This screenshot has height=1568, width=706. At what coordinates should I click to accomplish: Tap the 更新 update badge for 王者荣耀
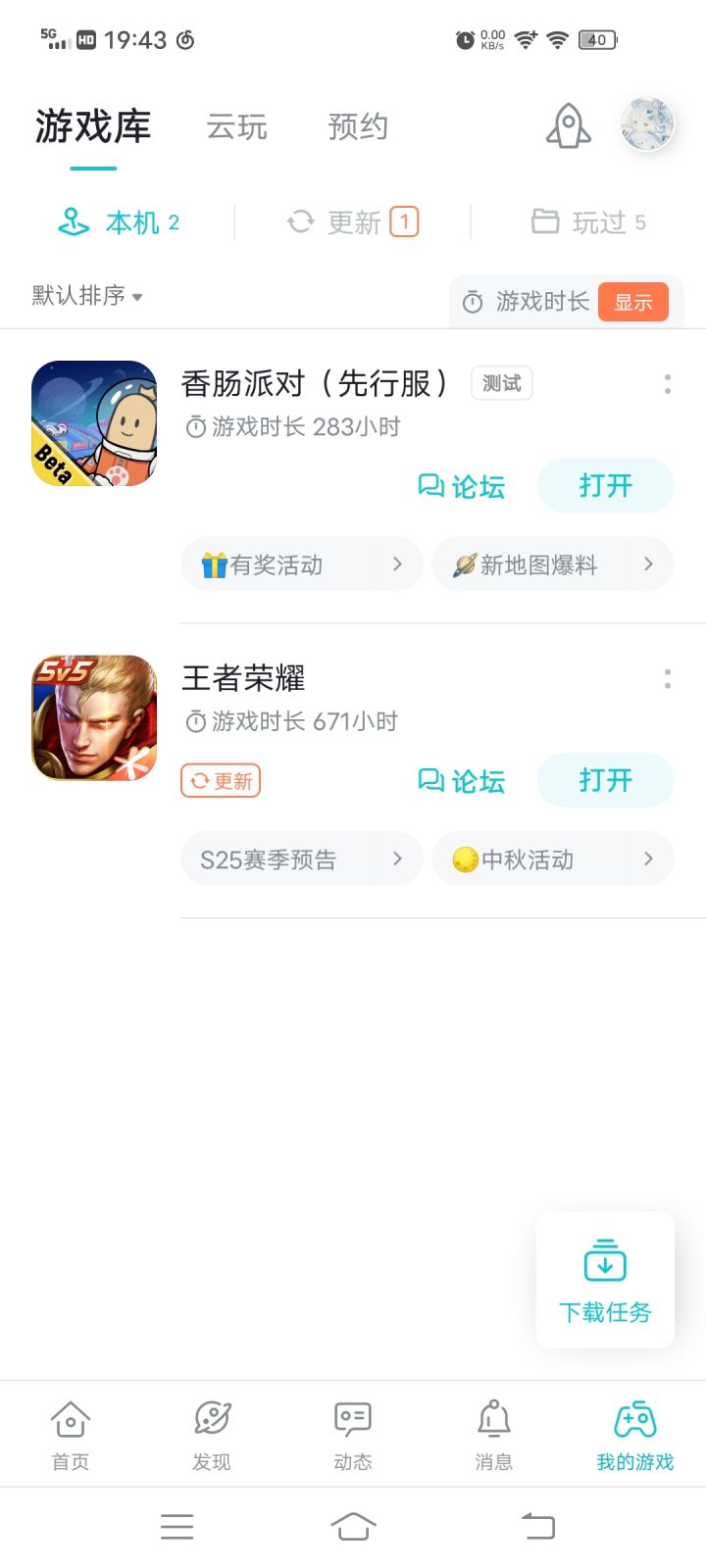(220, 780)
